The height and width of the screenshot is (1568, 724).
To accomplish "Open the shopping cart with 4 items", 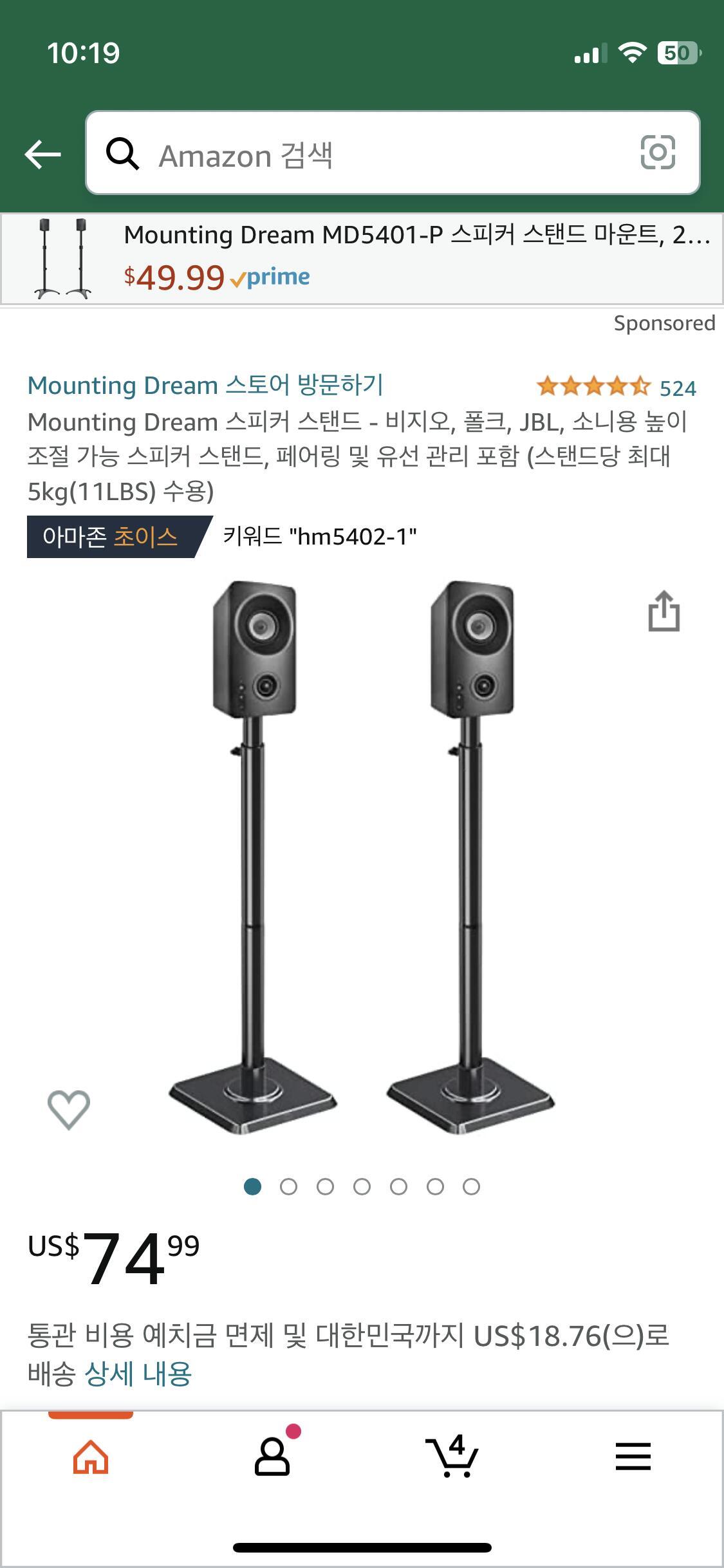I will pos(452,1457).
